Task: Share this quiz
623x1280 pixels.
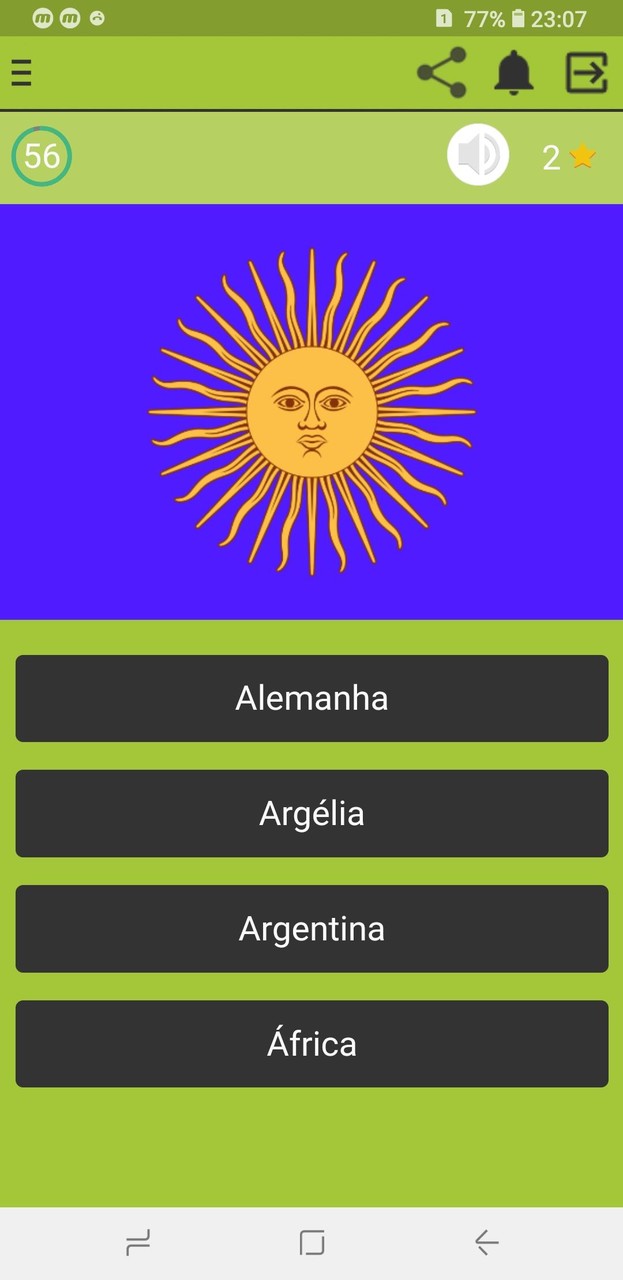Action: (x=441, y=73)
